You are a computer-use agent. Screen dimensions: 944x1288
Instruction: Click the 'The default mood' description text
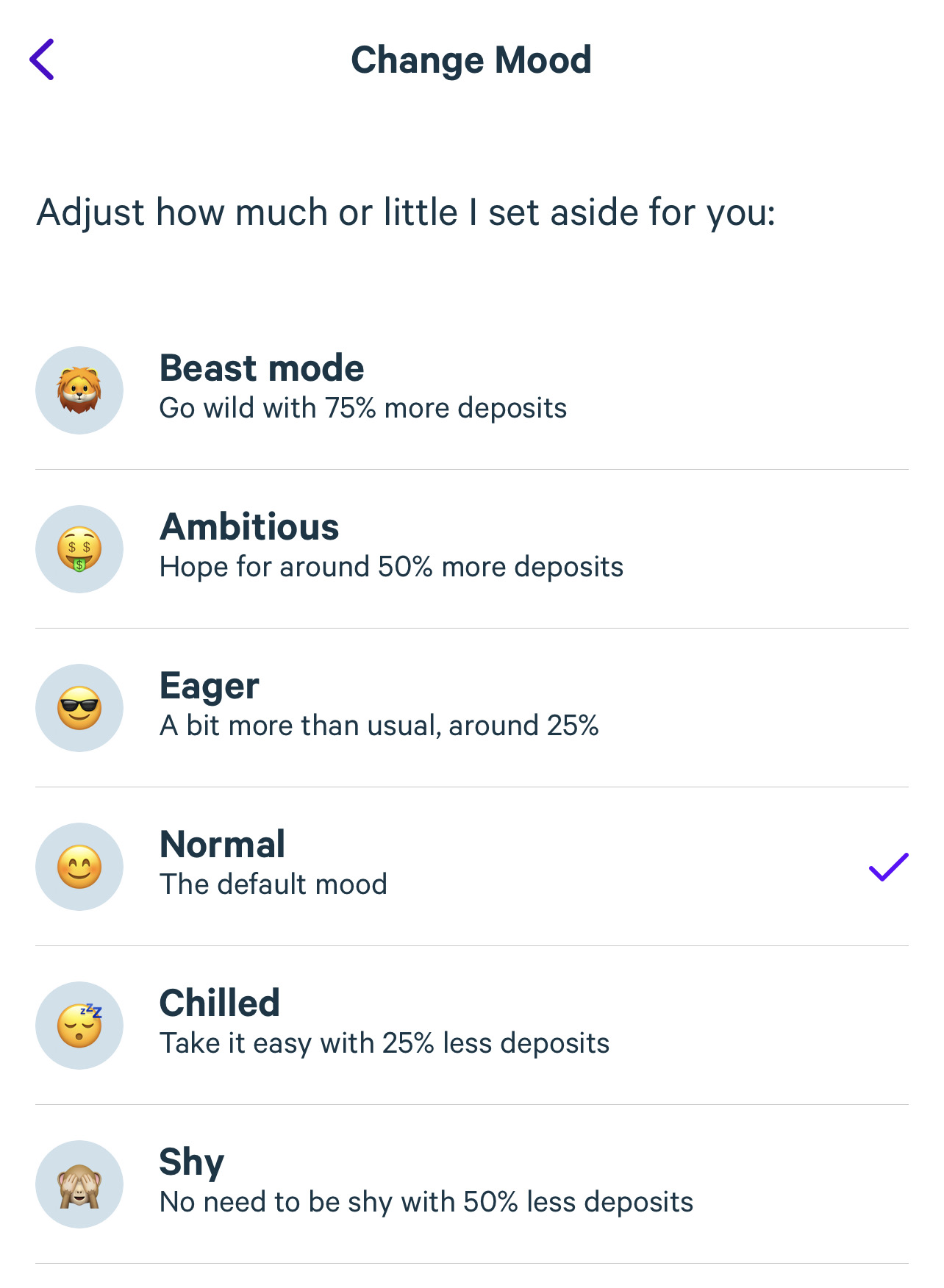tap(273, 884)
